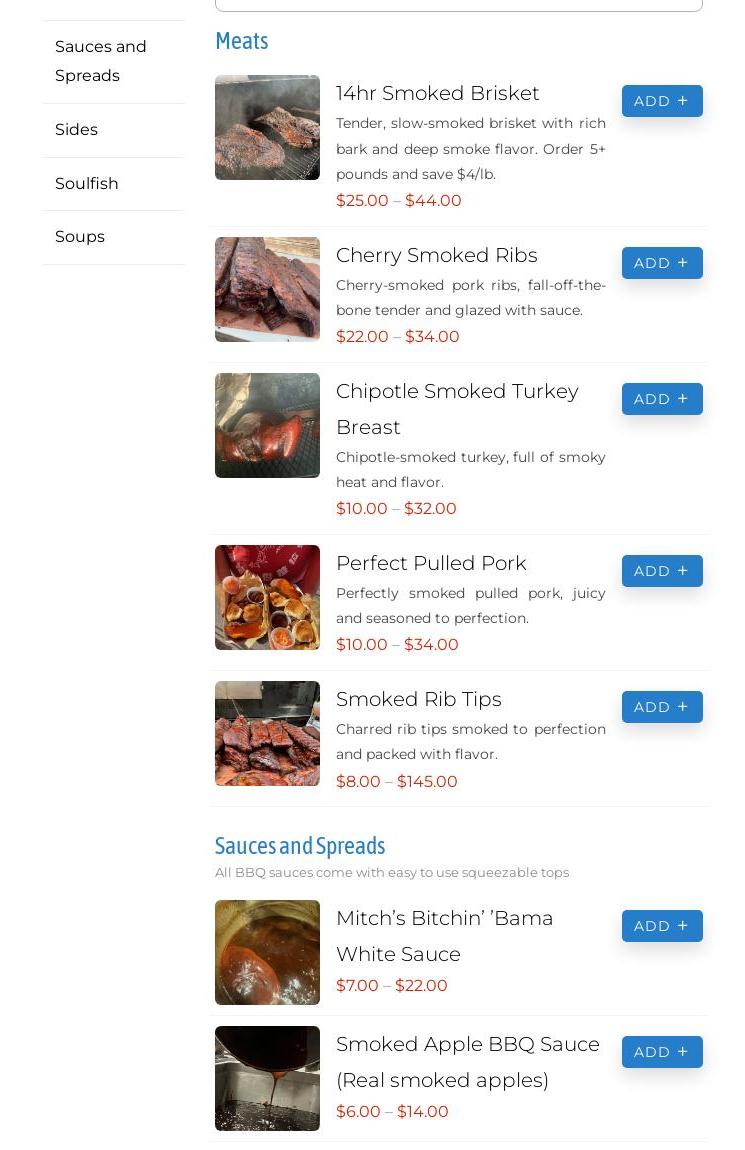Open the Soulfish category
The image size is (745, 1150).
87,184
